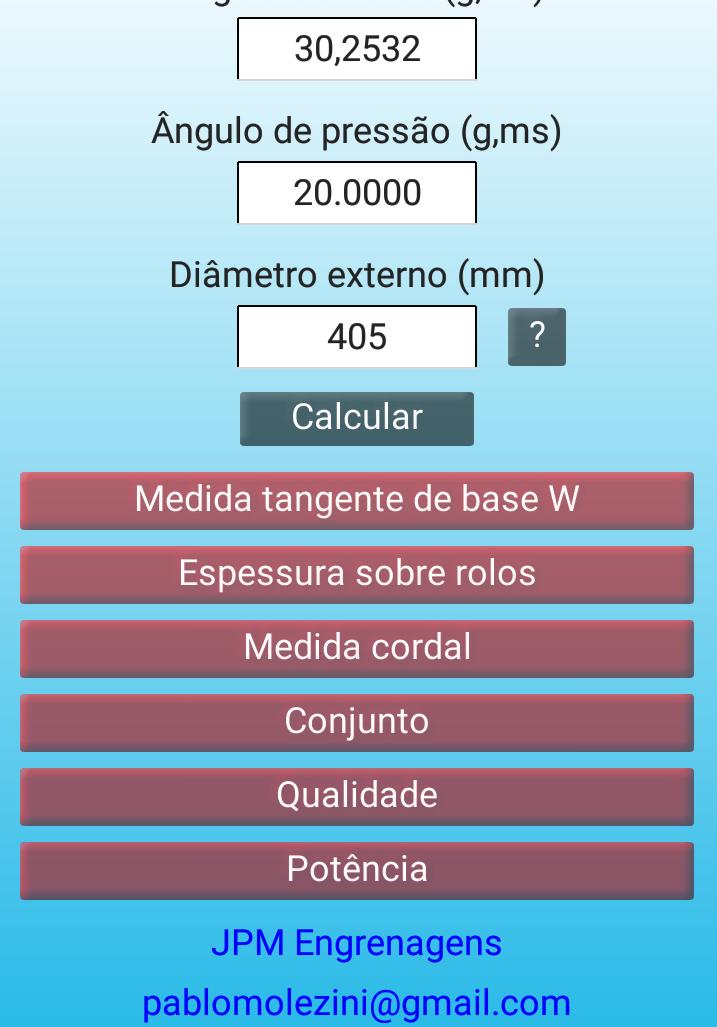This screenshot has height=1027, width=717.
Task: Open Medida tangente de base W
Action: [357, 500]
